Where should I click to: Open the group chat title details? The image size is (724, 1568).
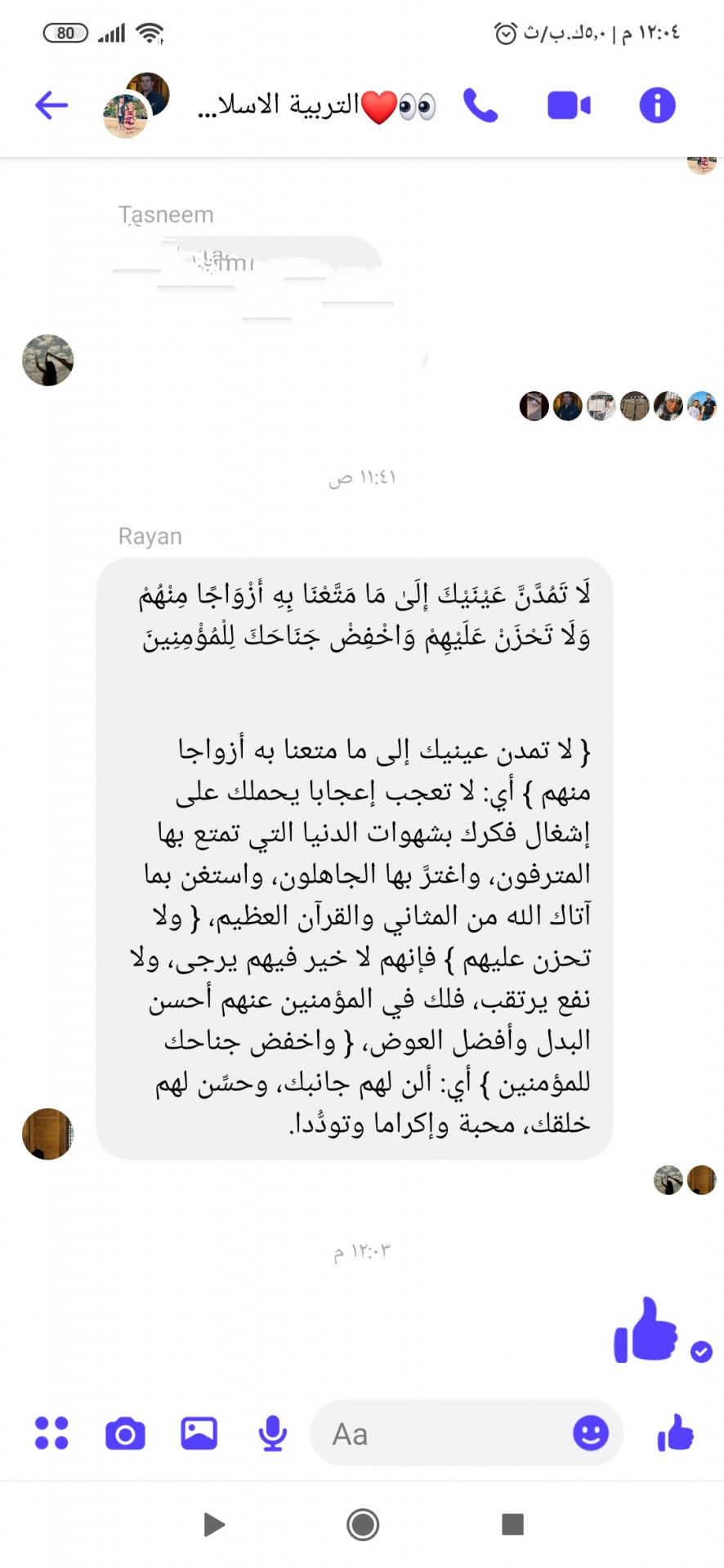pyautogui.click(x=315, y=106)
